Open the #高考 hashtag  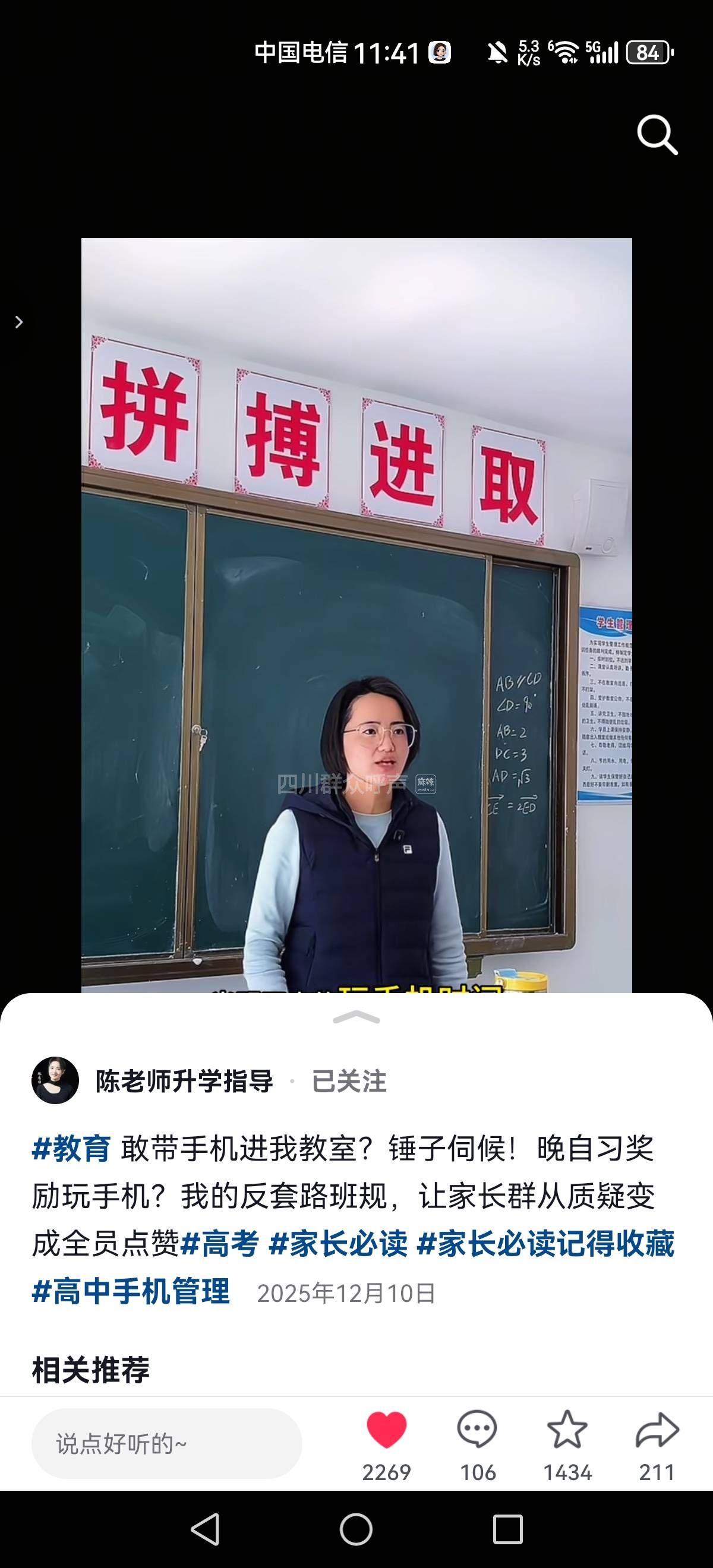click(x=220, y=1244)
